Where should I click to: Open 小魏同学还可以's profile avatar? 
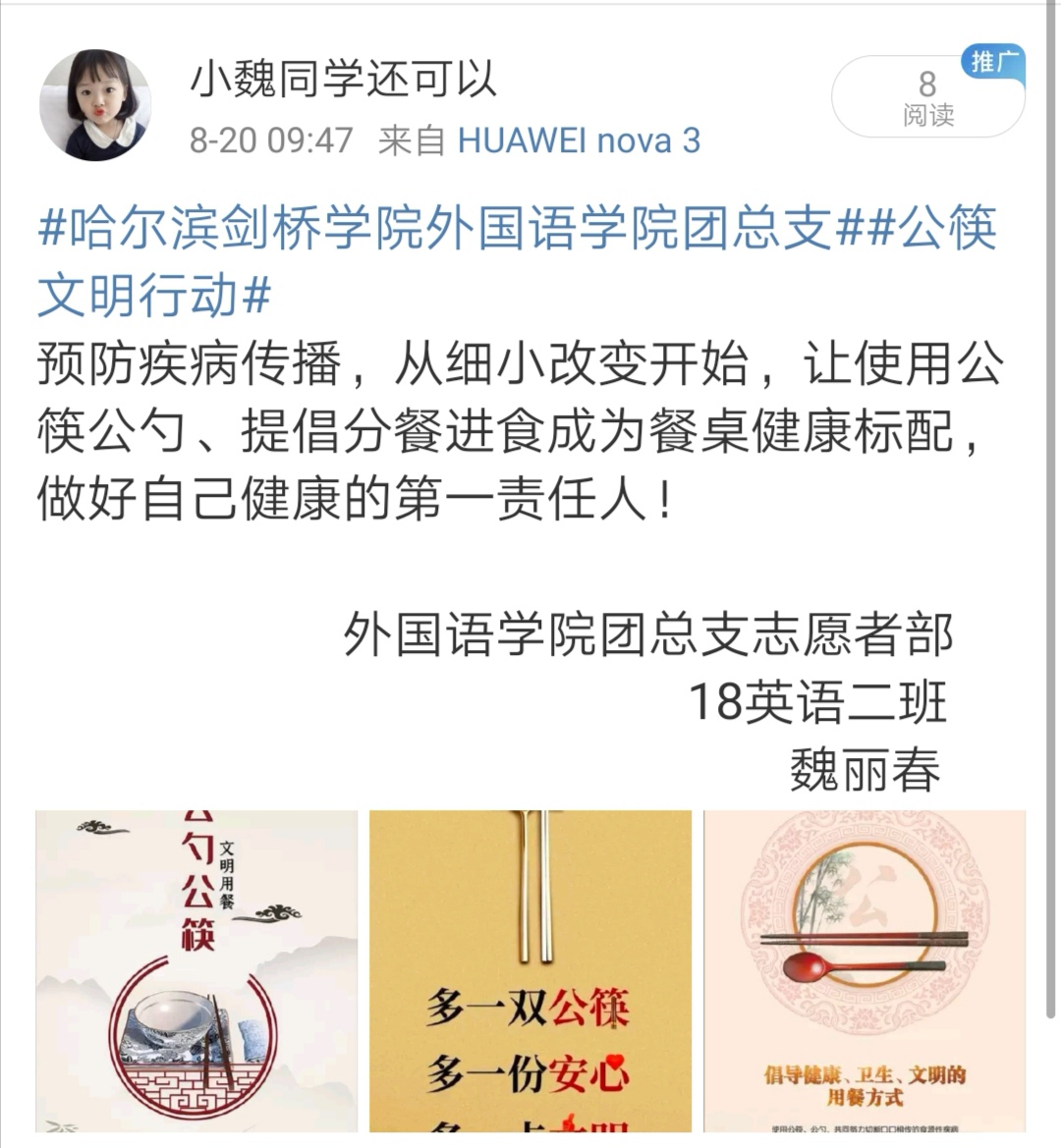click(95, 105)
